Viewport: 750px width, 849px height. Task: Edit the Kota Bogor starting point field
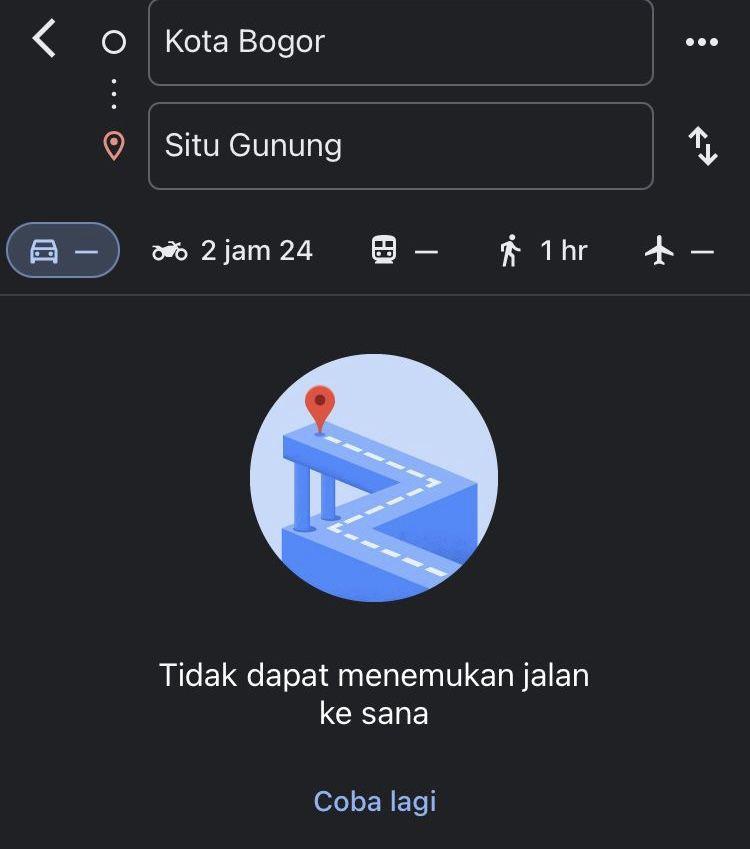pos(400,42)
